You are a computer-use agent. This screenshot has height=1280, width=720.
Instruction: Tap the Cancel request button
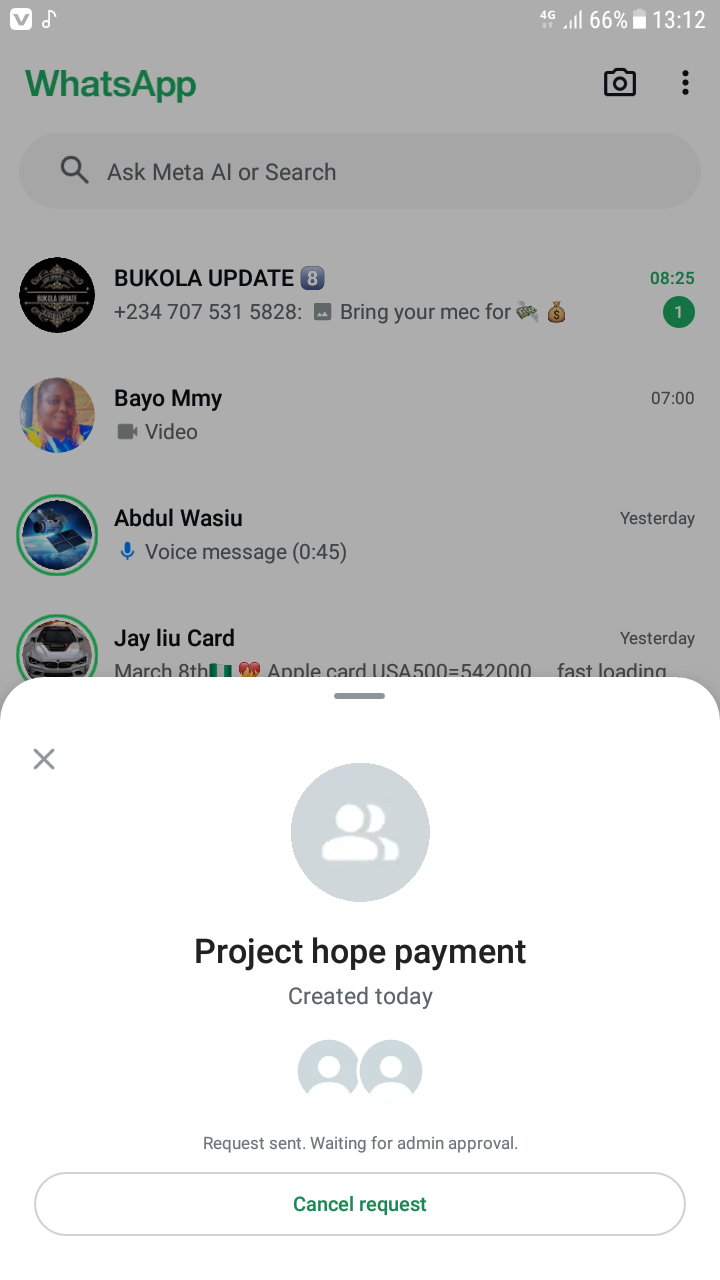point(360,1204)
